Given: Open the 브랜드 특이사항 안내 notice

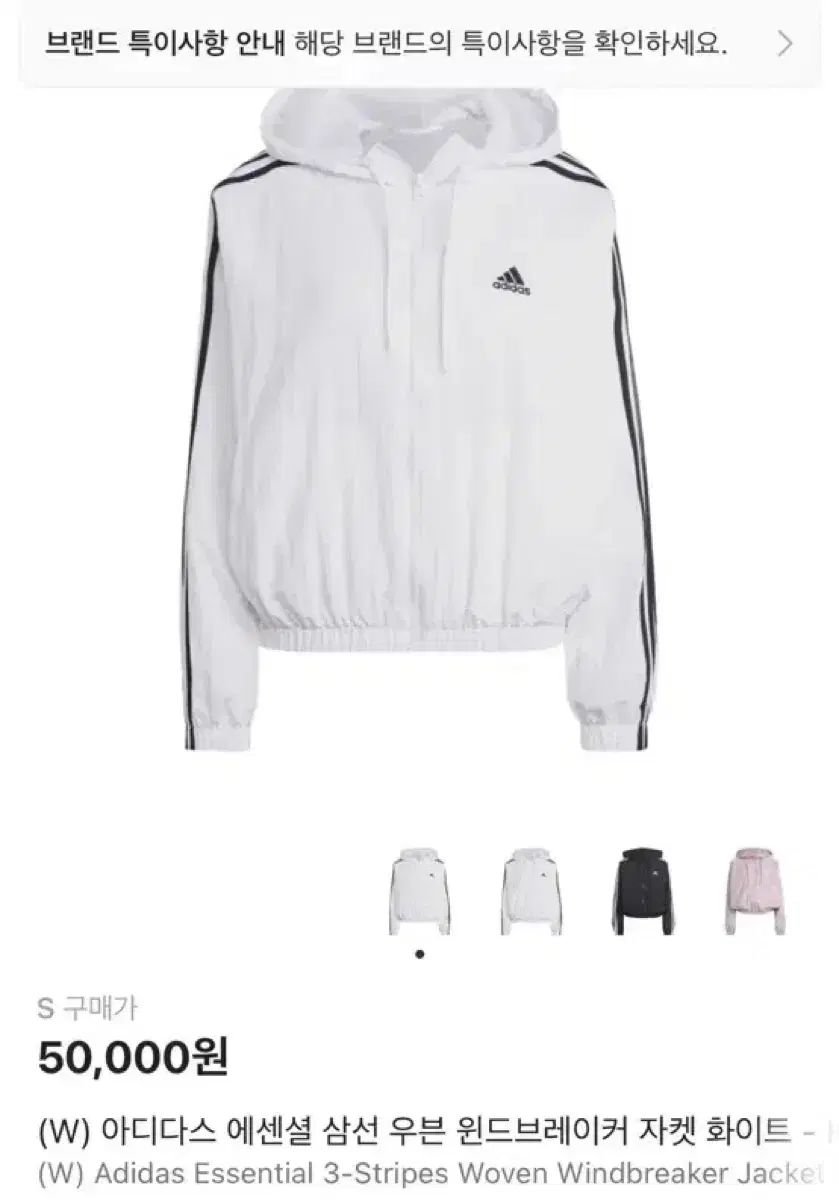Looking at the screenshot, I should tap(418, 44).
